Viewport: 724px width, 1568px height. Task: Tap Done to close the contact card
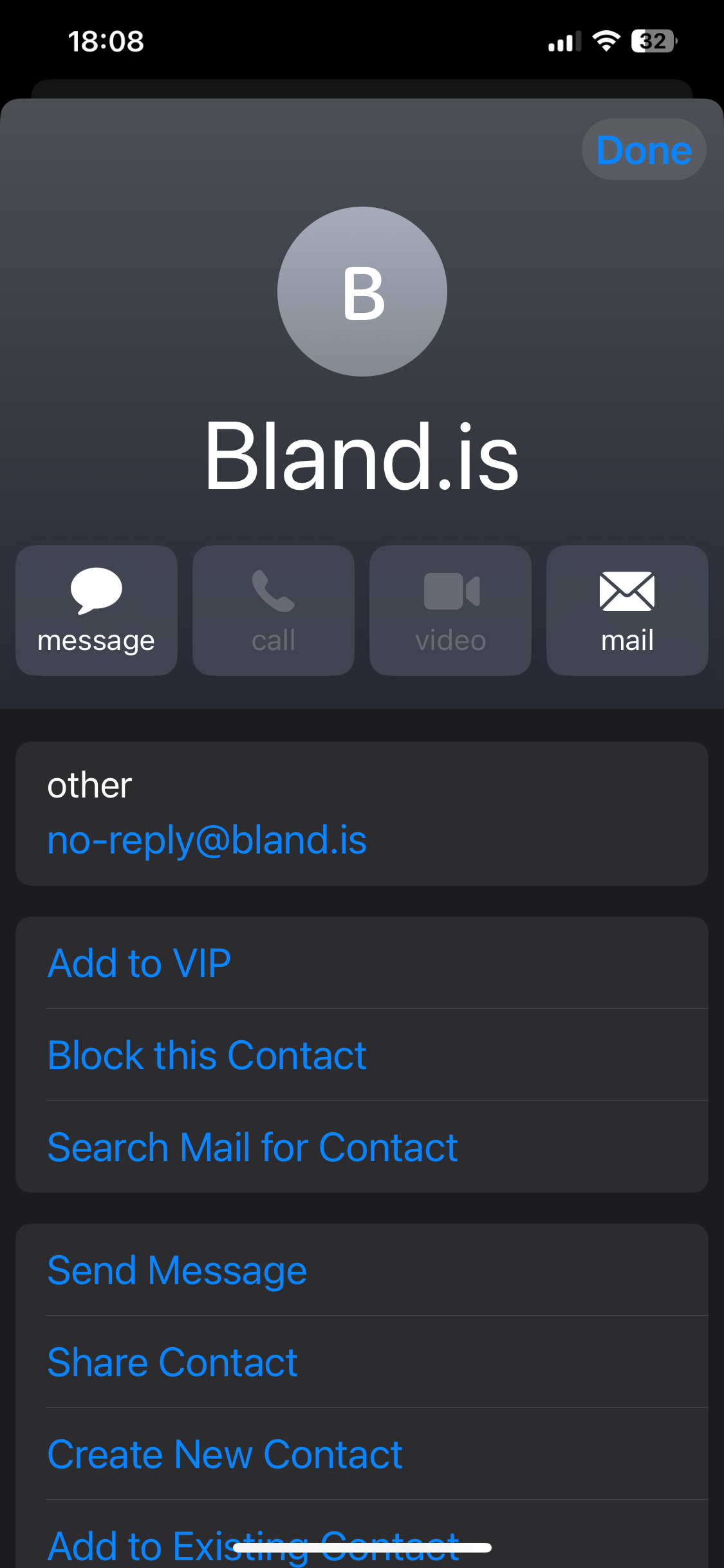644,149
